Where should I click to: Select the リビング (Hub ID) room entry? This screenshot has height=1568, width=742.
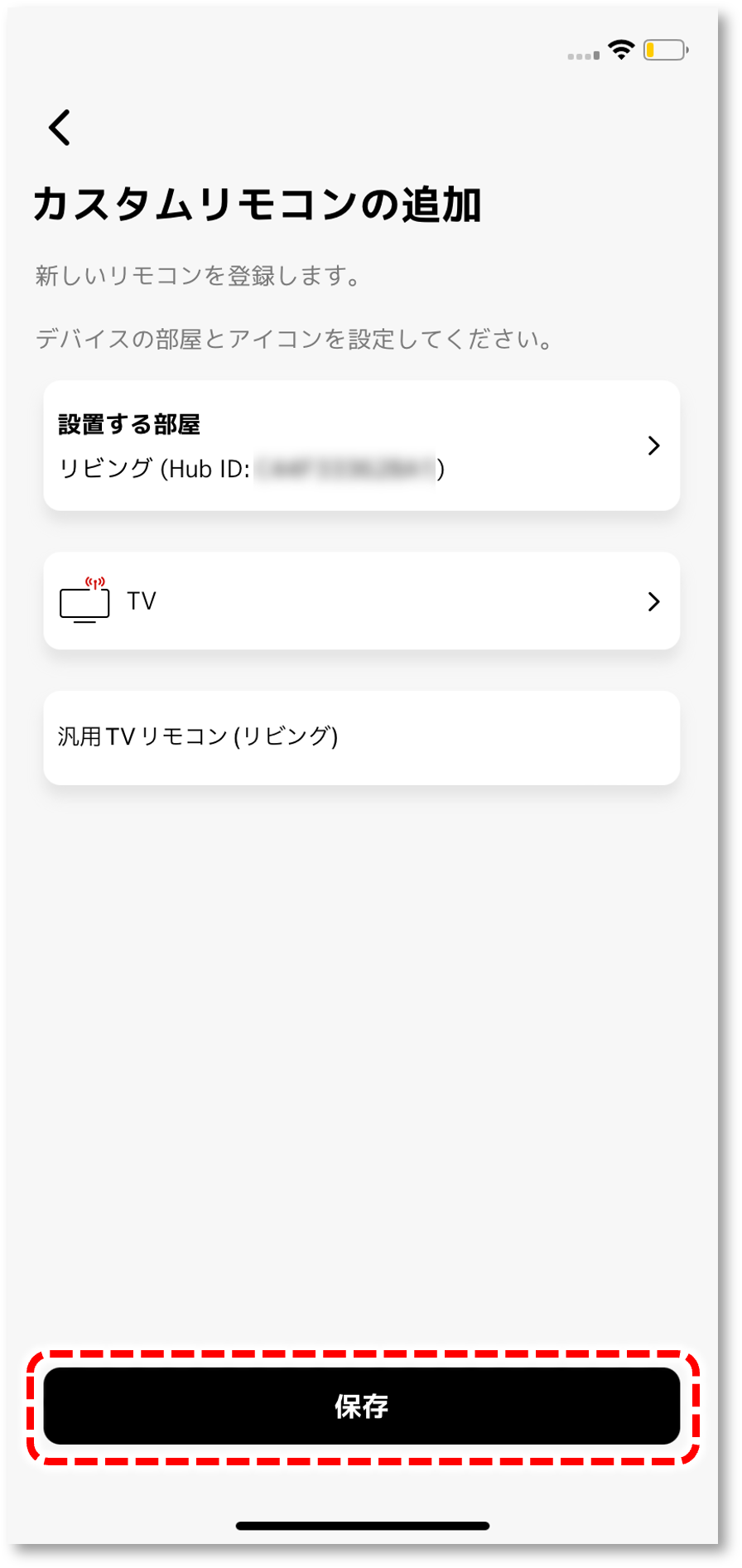[x=248, y=467]
